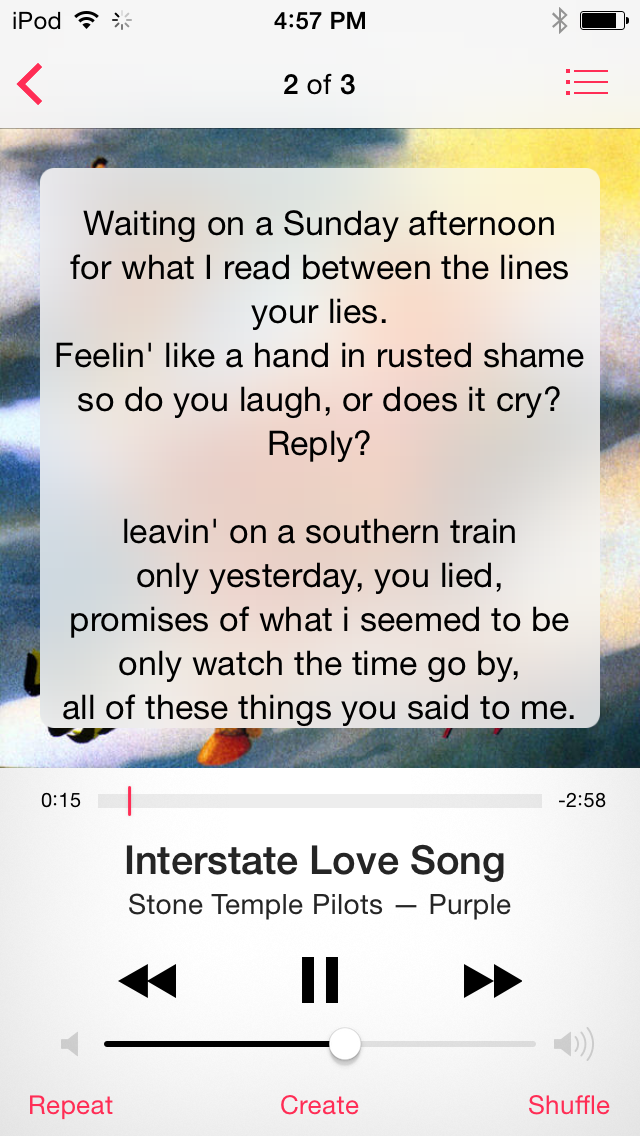
Task: Rewind to the previous track
Action: tap(147, 980)
